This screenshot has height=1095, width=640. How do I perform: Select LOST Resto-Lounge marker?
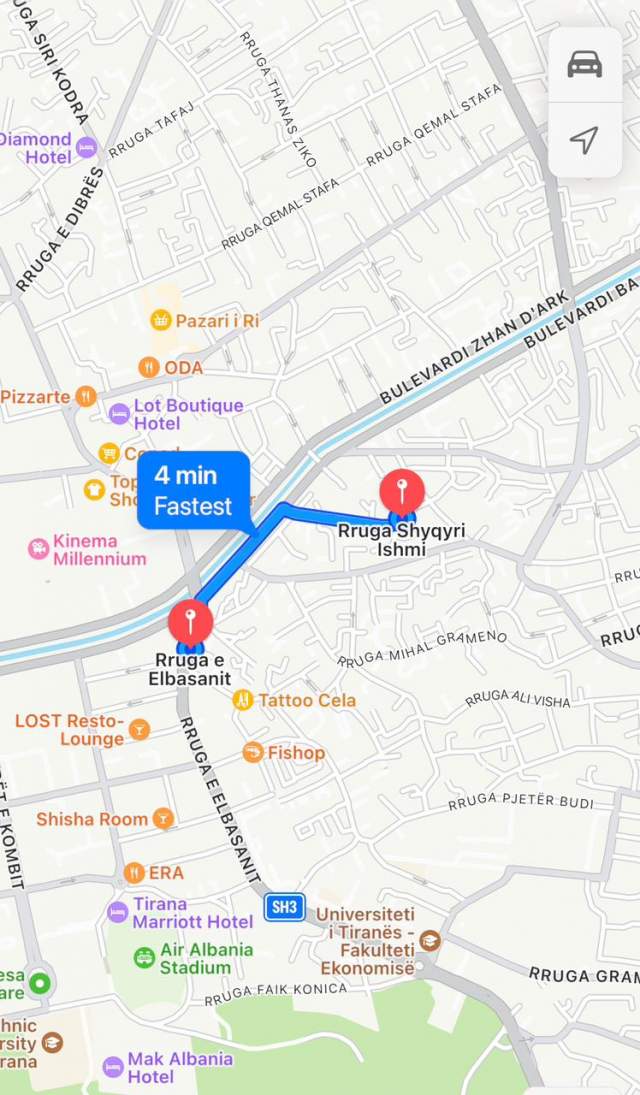pos(139,730)
